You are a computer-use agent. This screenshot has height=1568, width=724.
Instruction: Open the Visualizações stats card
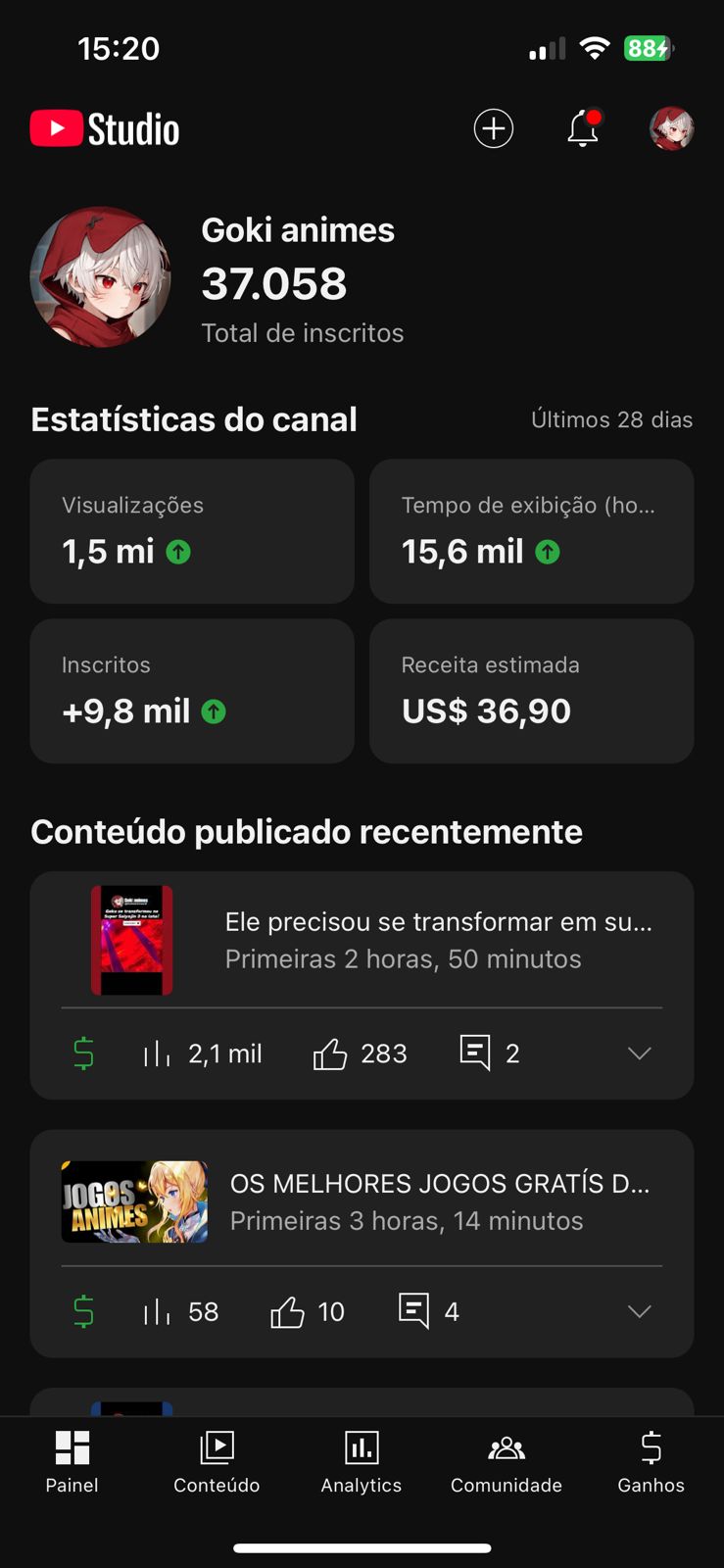point(192,531)
